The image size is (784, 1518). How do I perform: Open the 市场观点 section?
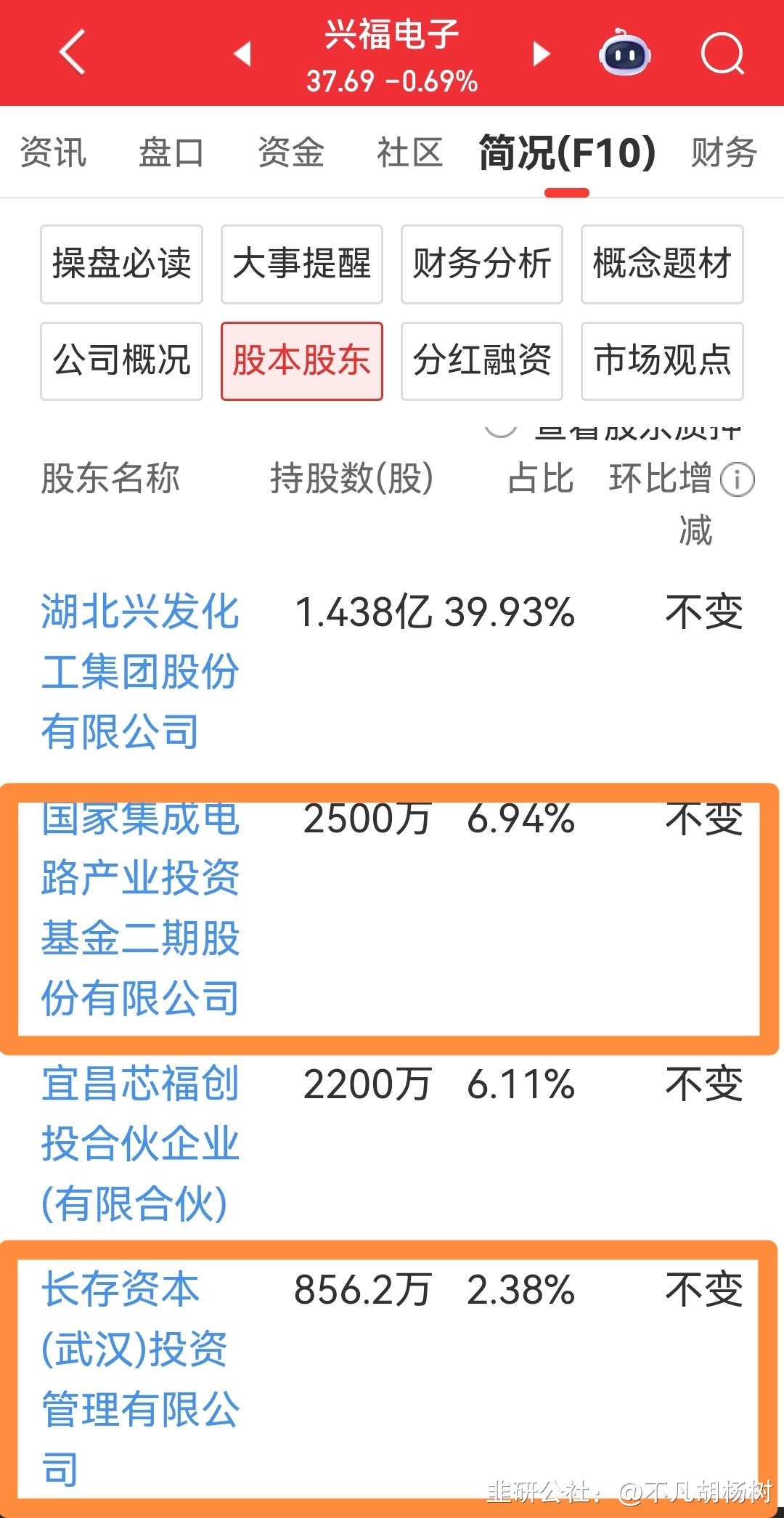click(661, 361)
